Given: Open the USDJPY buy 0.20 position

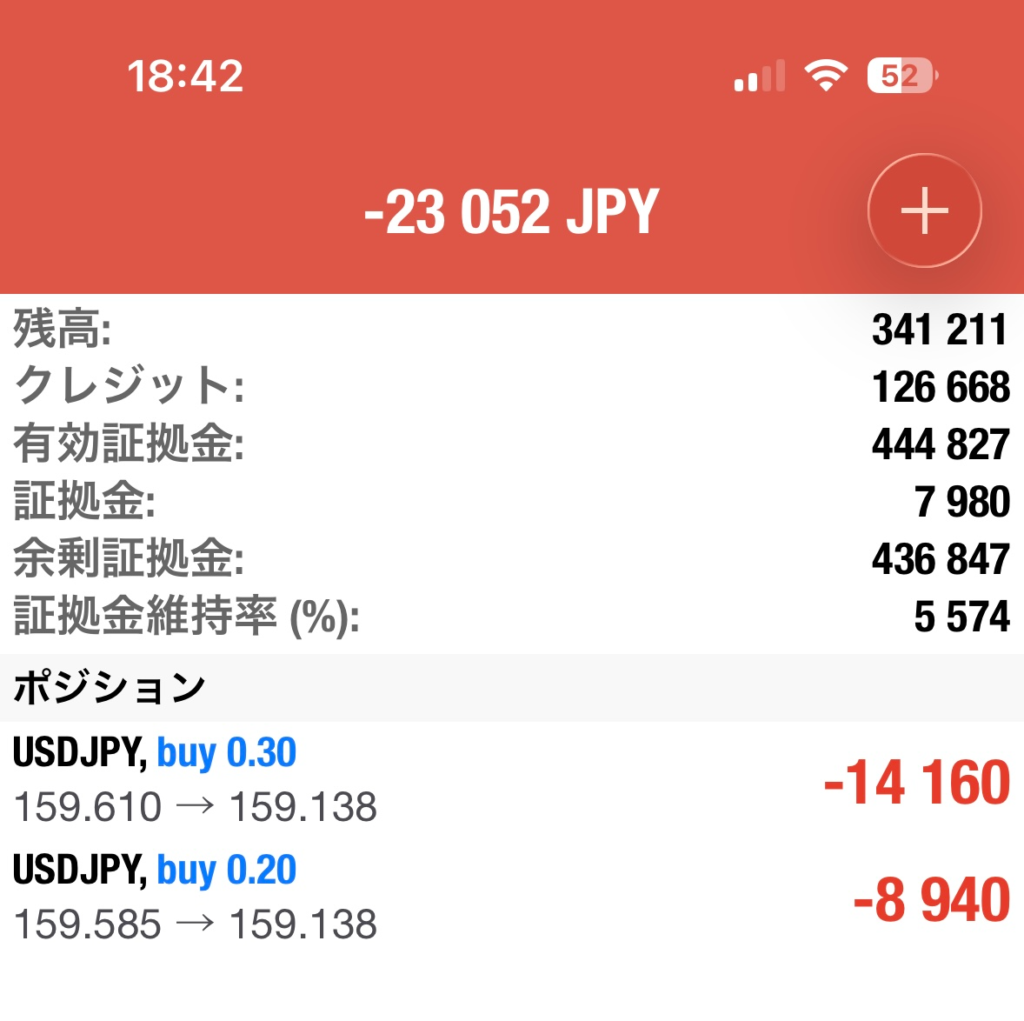Looking at the screenshot, I should tap(510, 897).
